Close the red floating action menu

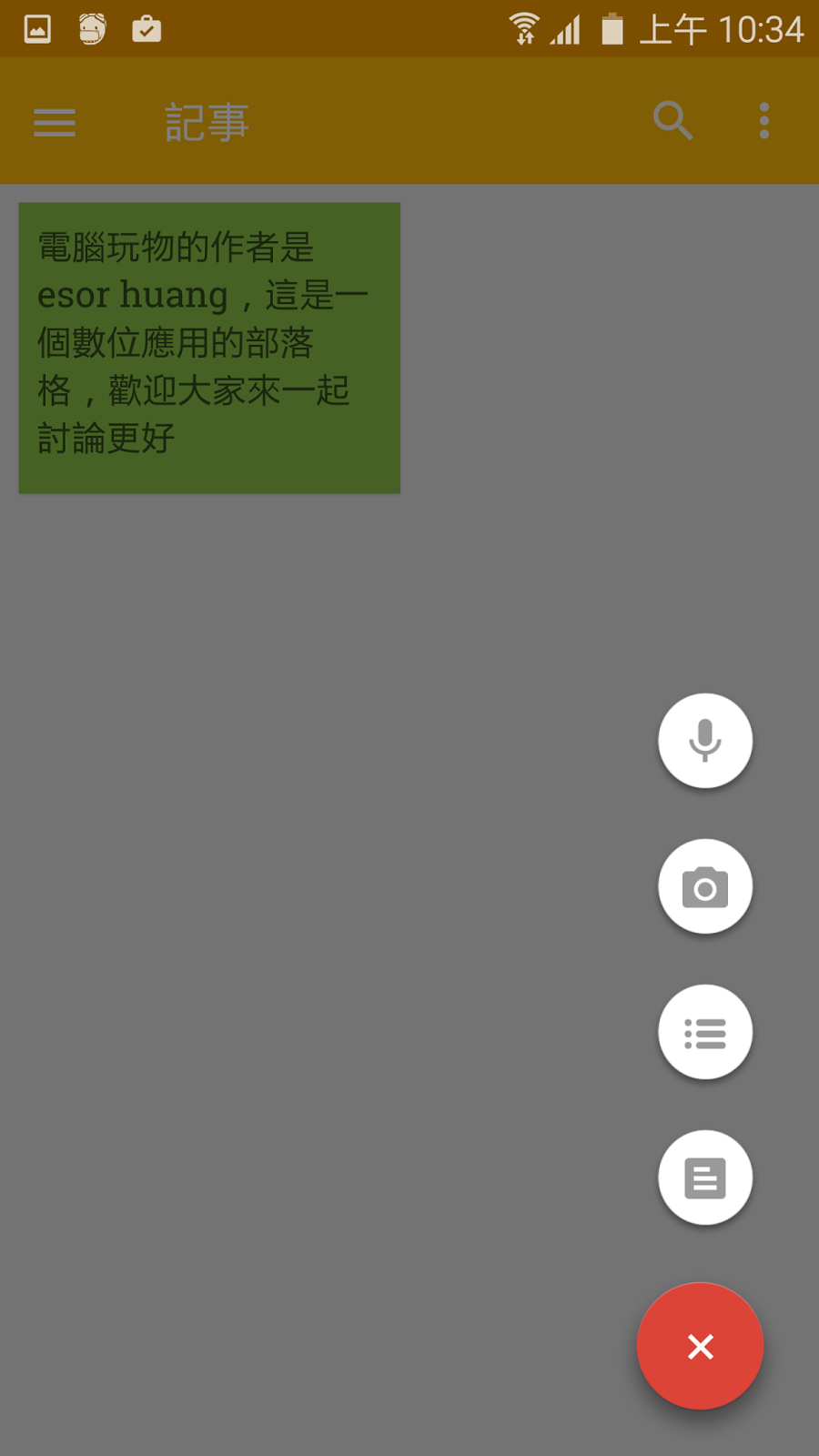coord(700,1346)
